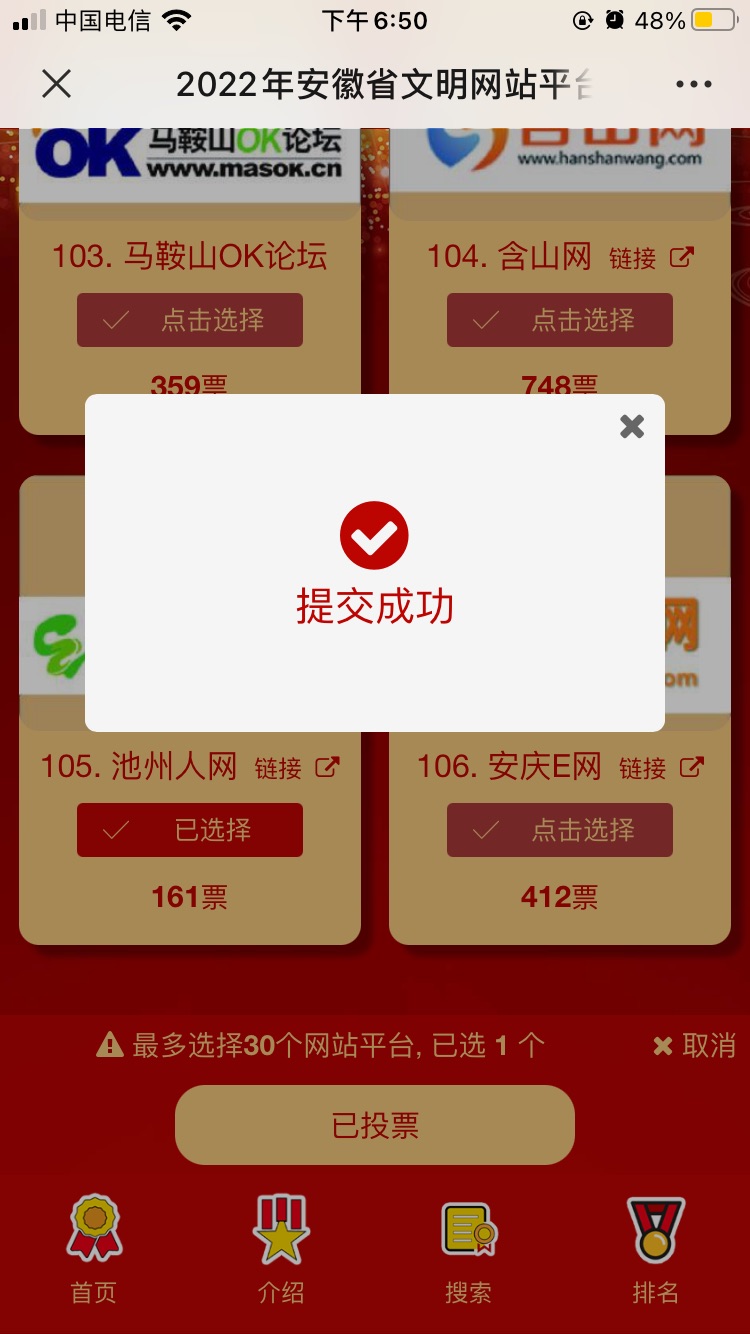Screen dimensions: 750x1334
Task: Open the 链接 link for 106. 安庆E网
Action: coord(661,768)
